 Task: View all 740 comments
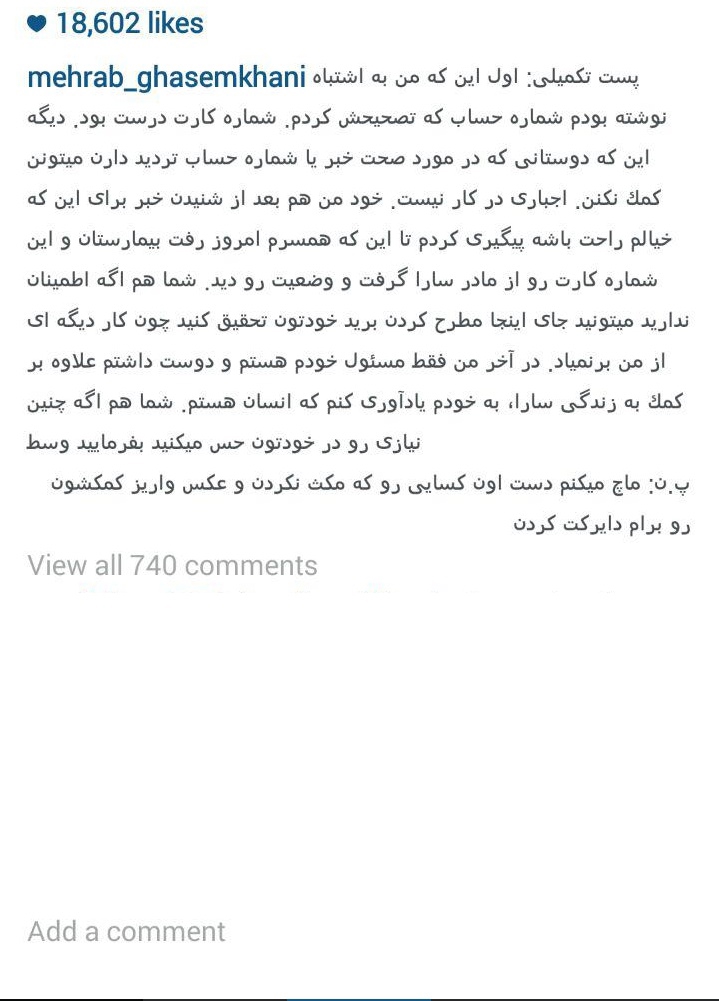pos(172,565)
